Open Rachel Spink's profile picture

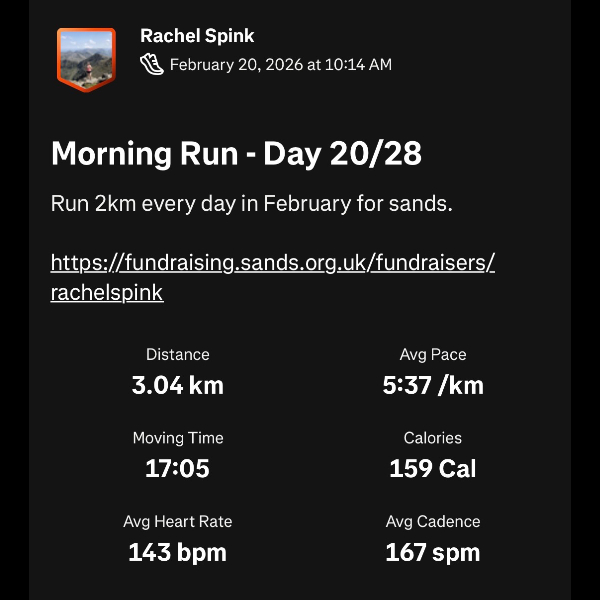point(86,60)
